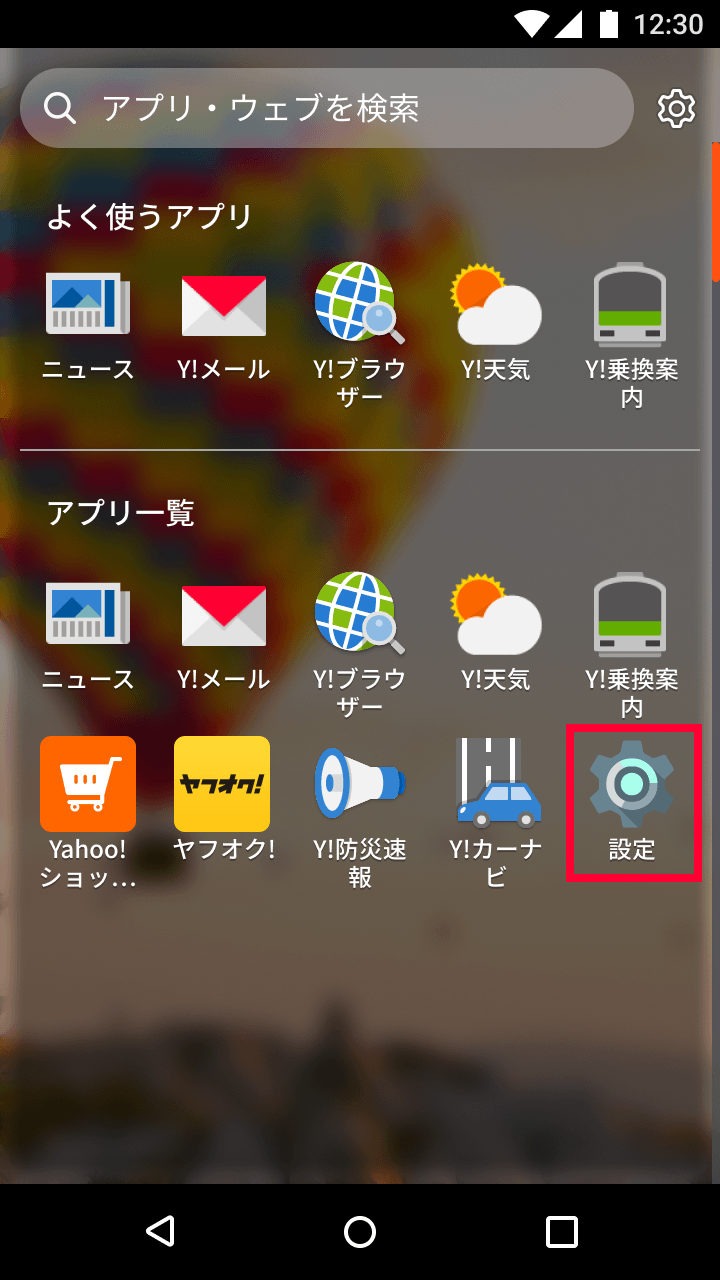Viewport: 720px width, 1280px height.
Task: Tap the アプリ・ウェブを検索 search box
Action: tap(327, 108)
